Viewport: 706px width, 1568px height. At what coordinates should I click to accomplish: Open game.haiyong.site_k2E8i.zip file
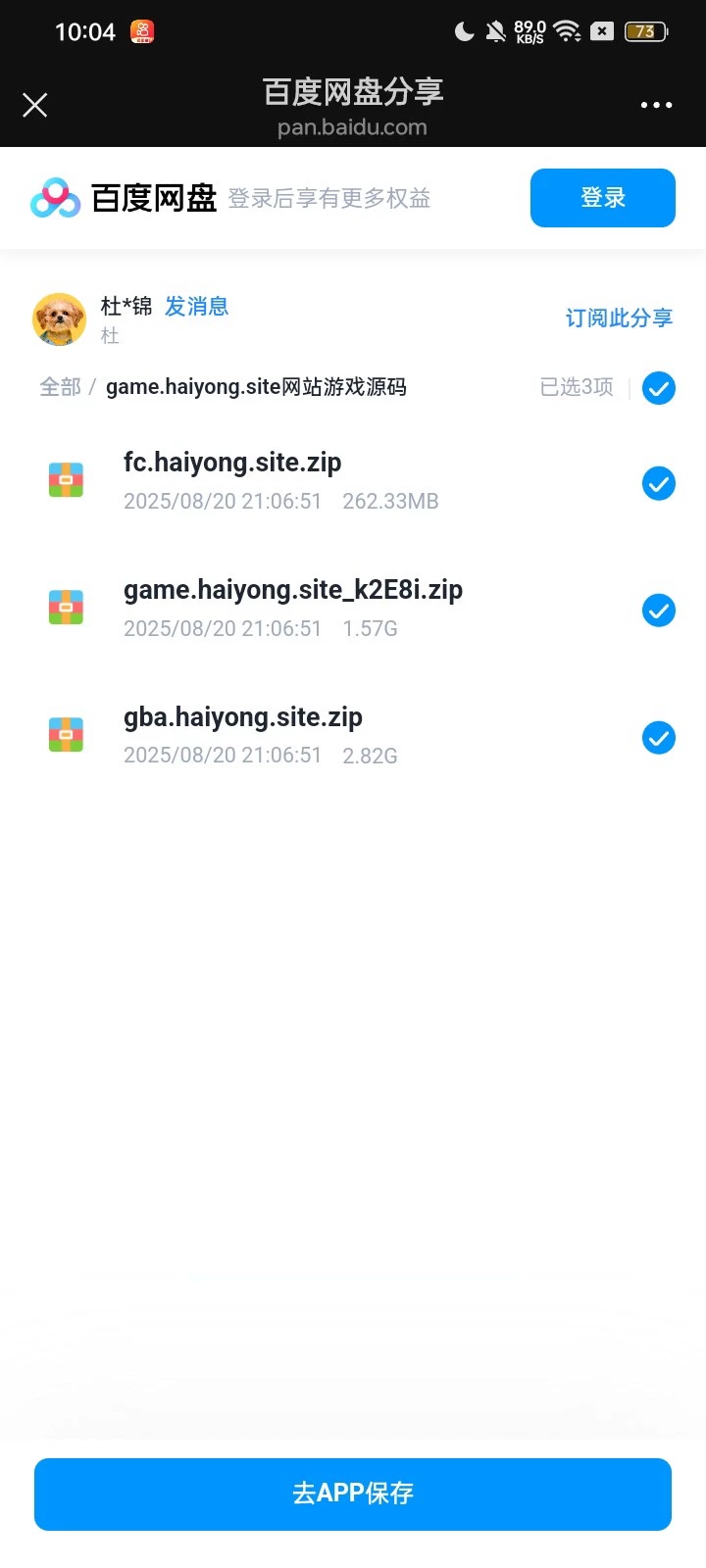point(293,590)
